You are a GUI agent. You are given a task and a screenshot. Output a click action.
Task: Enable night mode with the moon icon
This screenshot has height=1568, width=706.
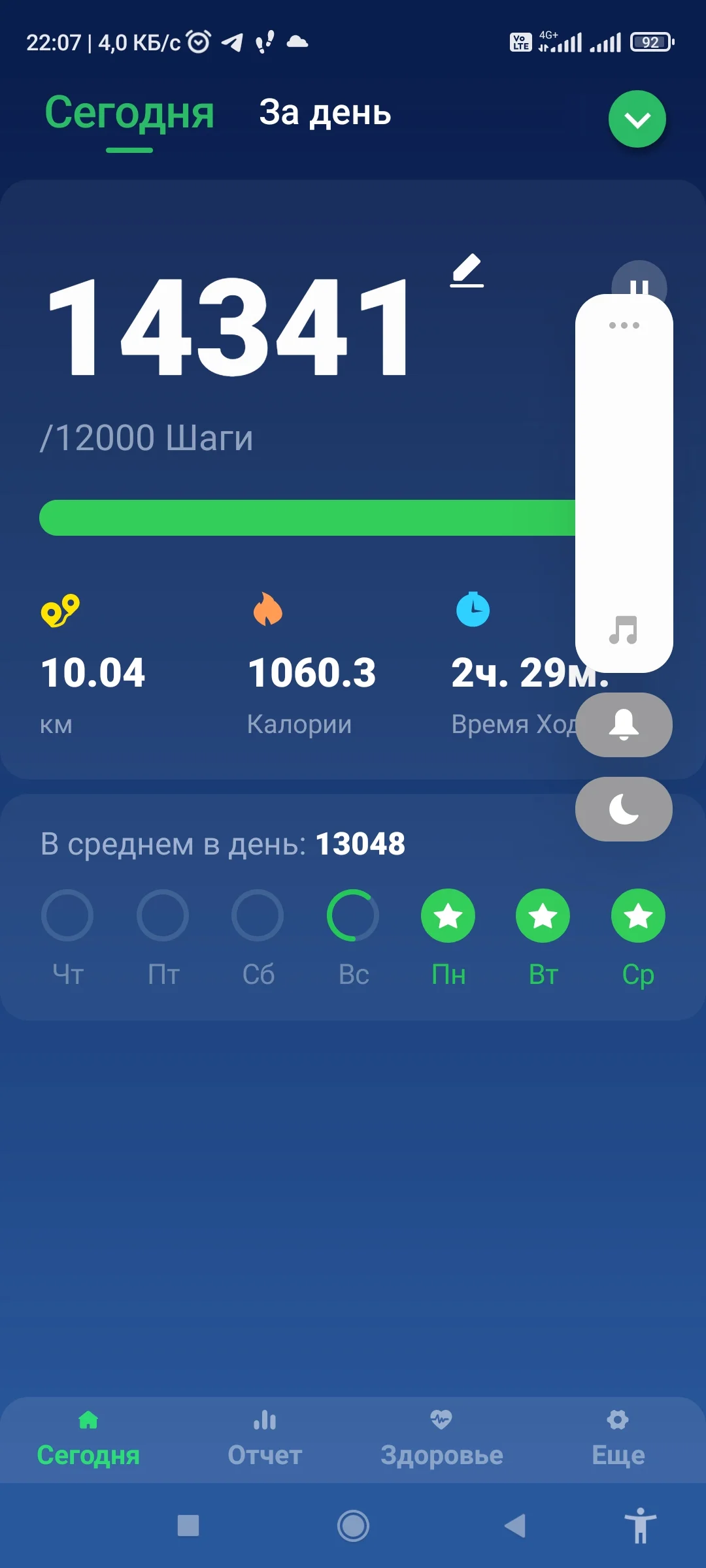tap(624, 809)
